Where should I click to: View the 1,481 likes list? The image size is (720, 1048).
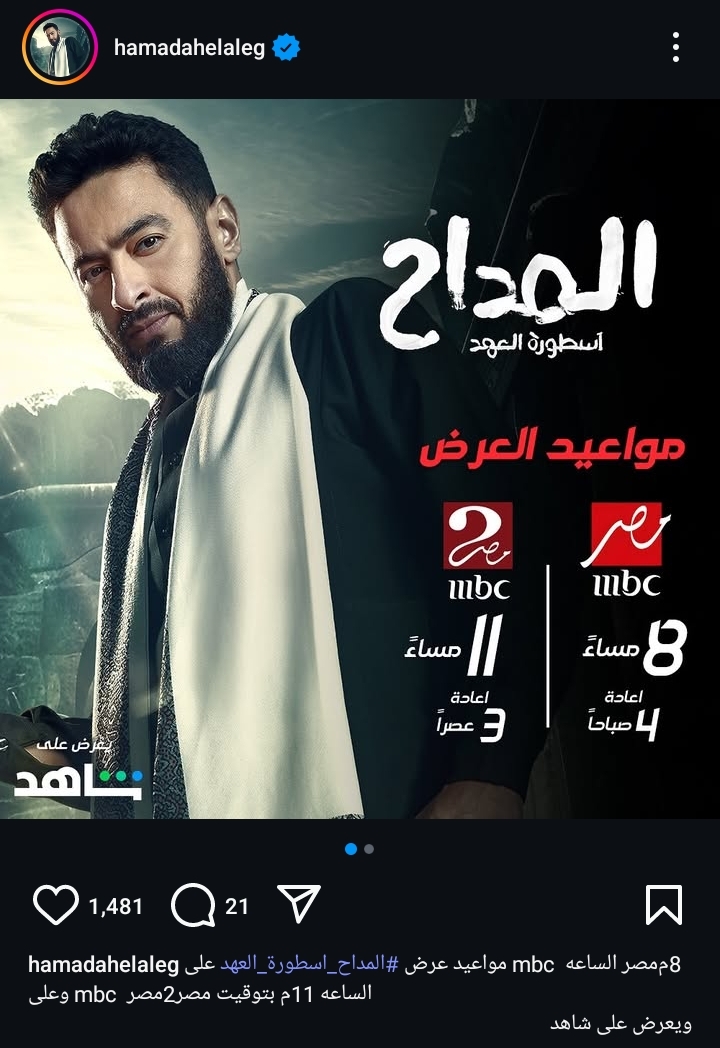coord(116,907)
